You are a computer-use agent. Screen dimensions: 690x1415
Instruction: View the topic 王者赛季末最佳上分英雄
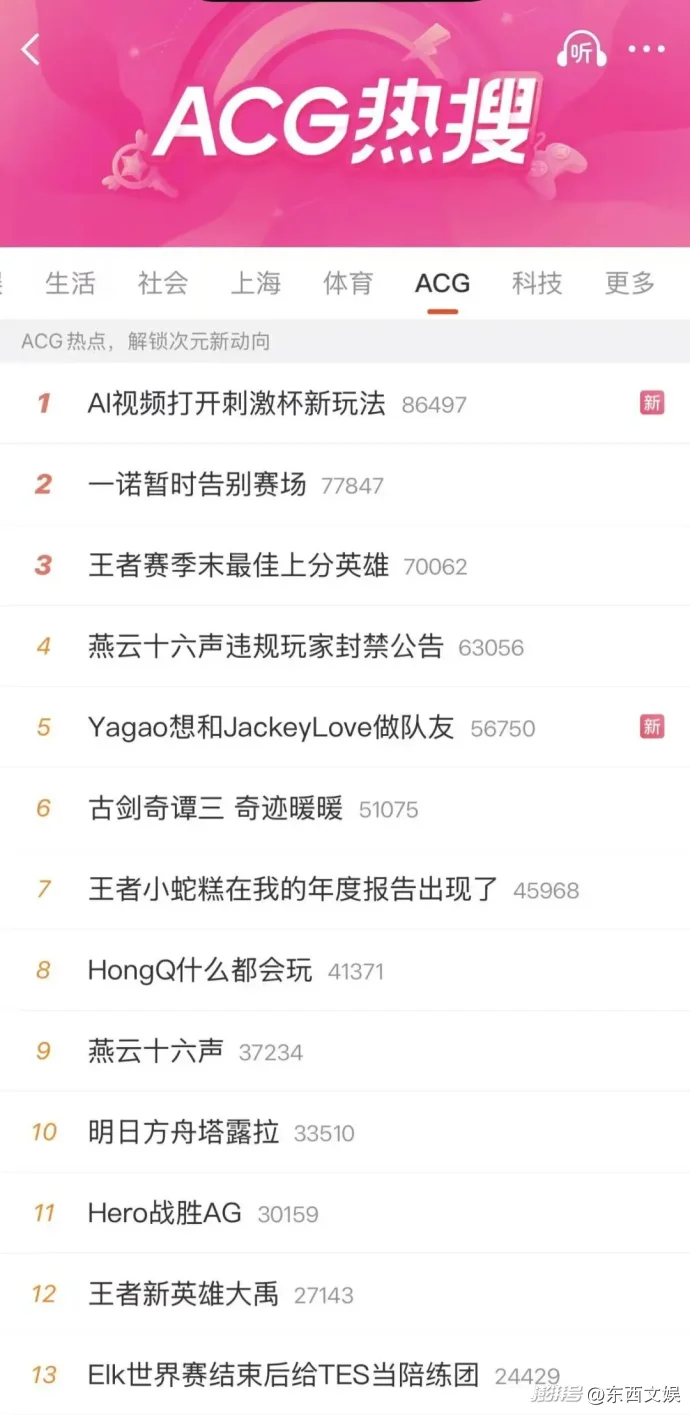click(x=239, y=566)
